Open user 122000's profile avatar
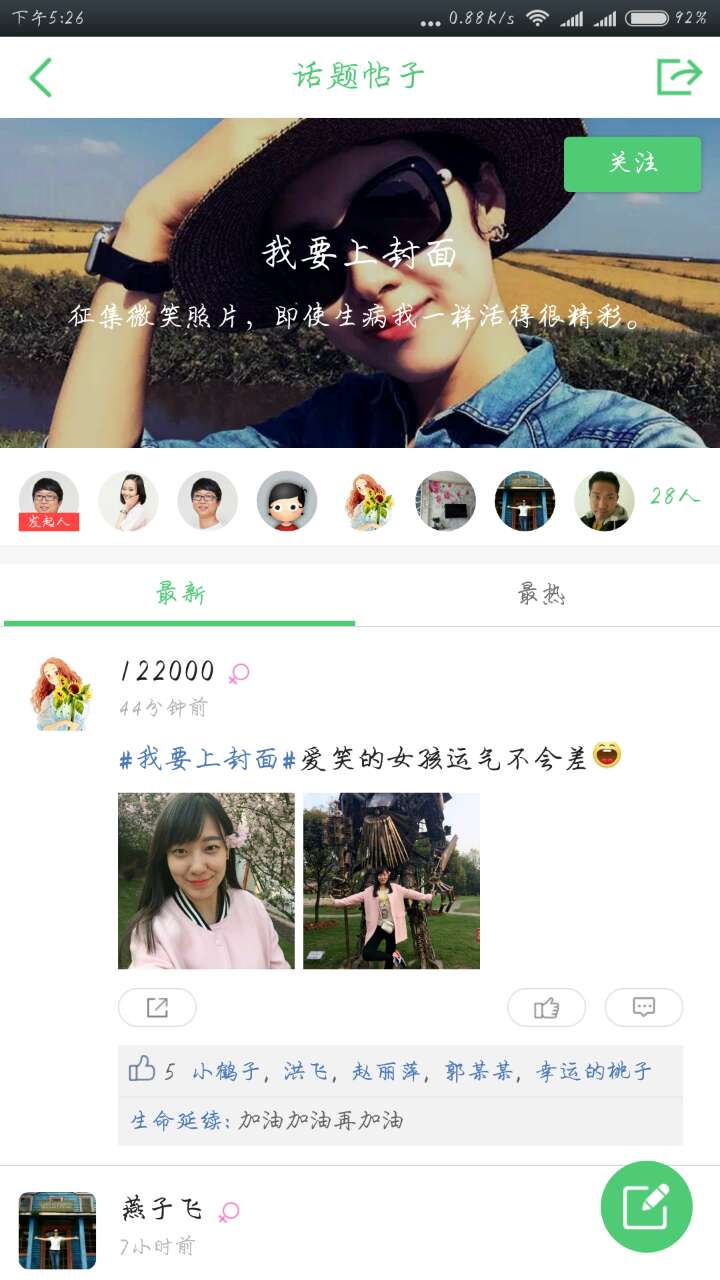Image resolution: width=720 pixels, height=1280 pixels. click(60, 693)
